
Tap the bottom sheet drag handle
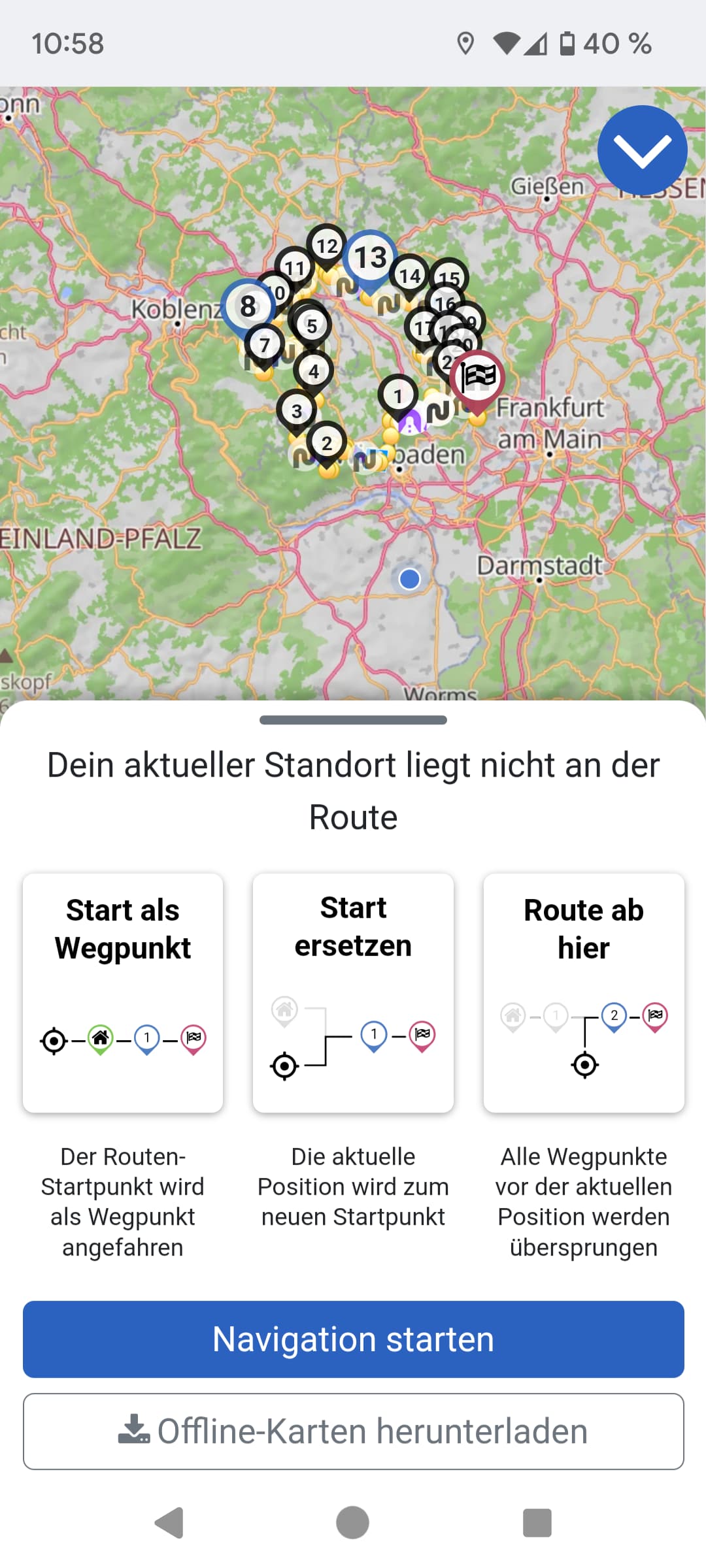point(353,720)
